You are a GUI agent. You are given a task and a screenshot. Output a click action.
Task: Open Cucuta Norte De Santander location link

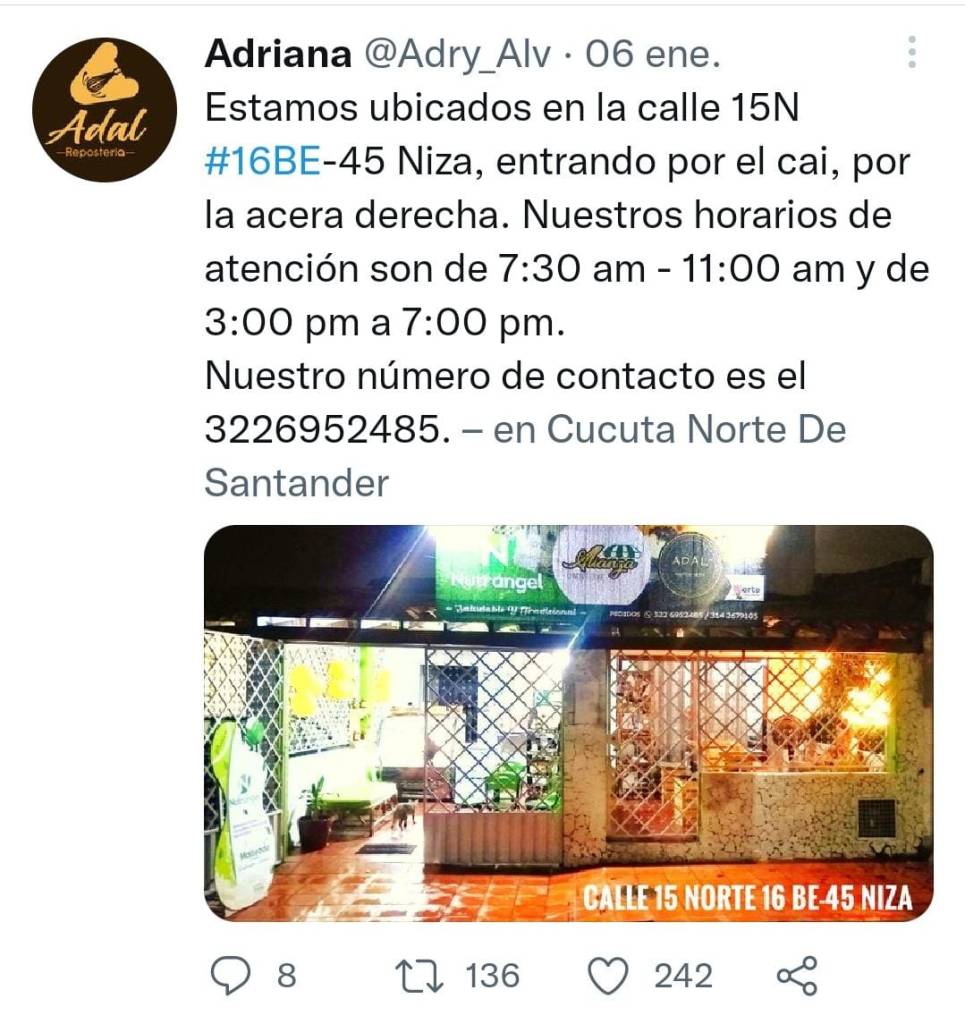tap(525, 456)
